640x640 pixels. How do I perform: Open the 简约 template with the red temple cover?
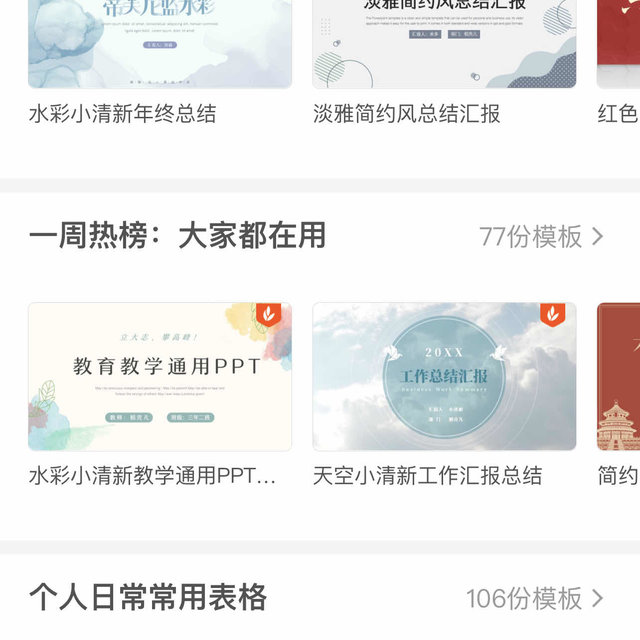point(619,377)
